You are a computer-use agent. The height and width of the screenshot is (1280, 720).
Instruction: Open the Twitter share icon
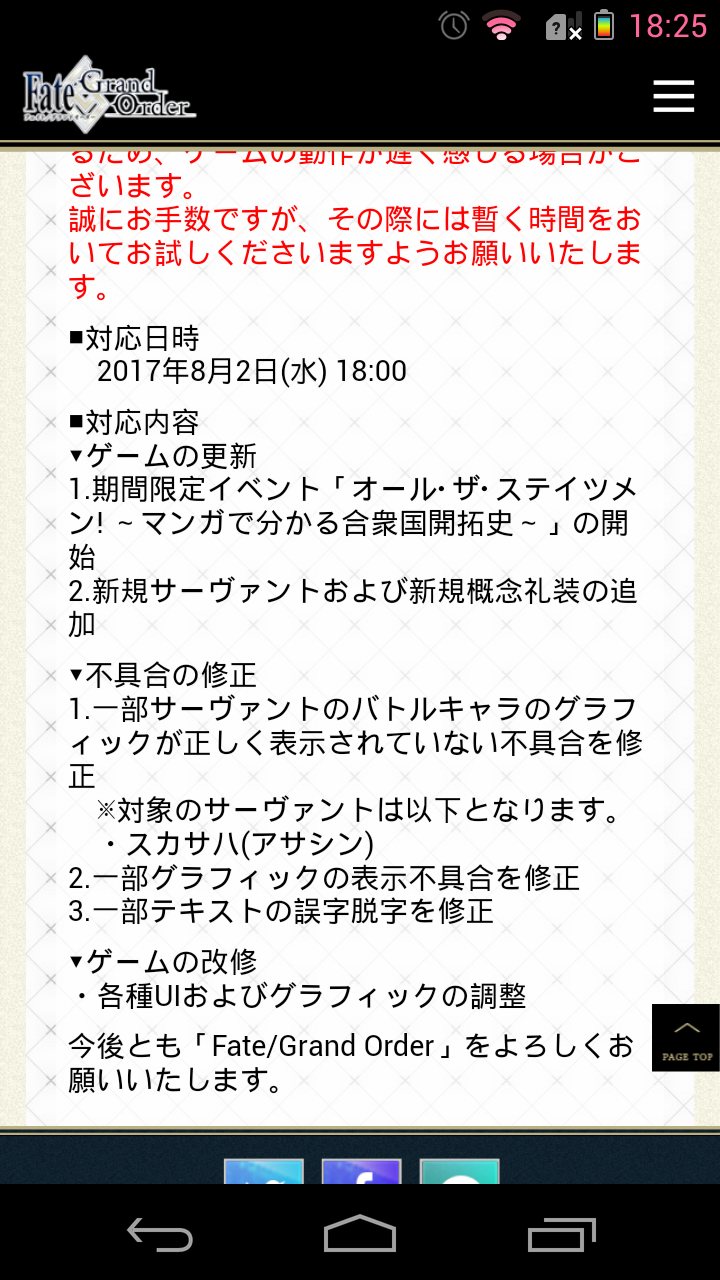click(263, 1173)
